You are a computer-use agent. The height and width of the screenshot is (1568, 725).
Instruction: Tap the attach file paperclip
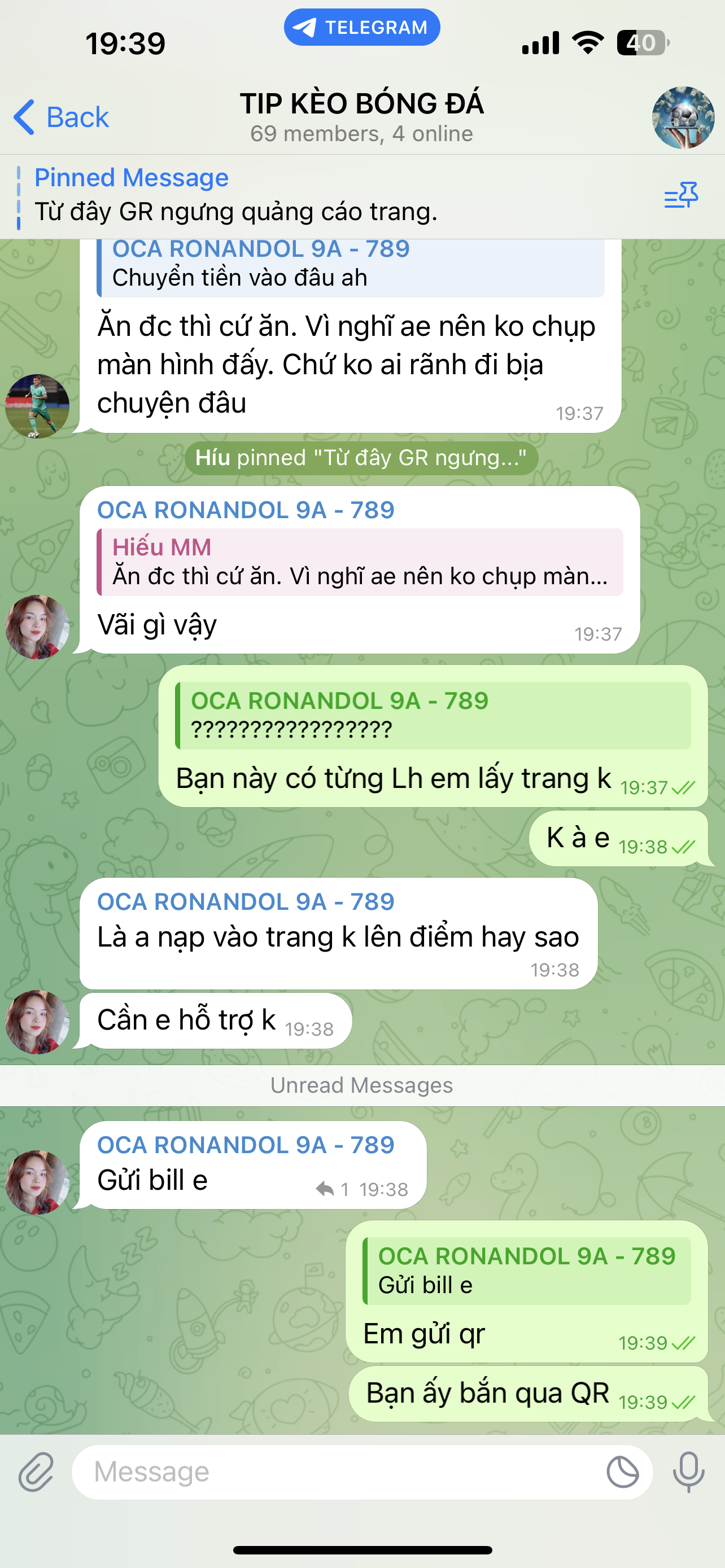coord(37,1472)
